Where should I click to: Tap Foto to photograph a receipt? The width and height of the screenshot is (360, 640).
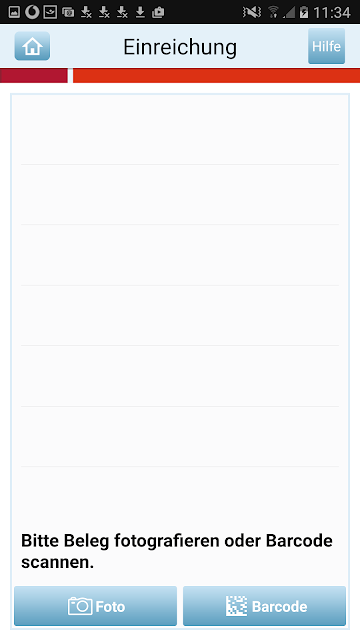click(96, 606)
